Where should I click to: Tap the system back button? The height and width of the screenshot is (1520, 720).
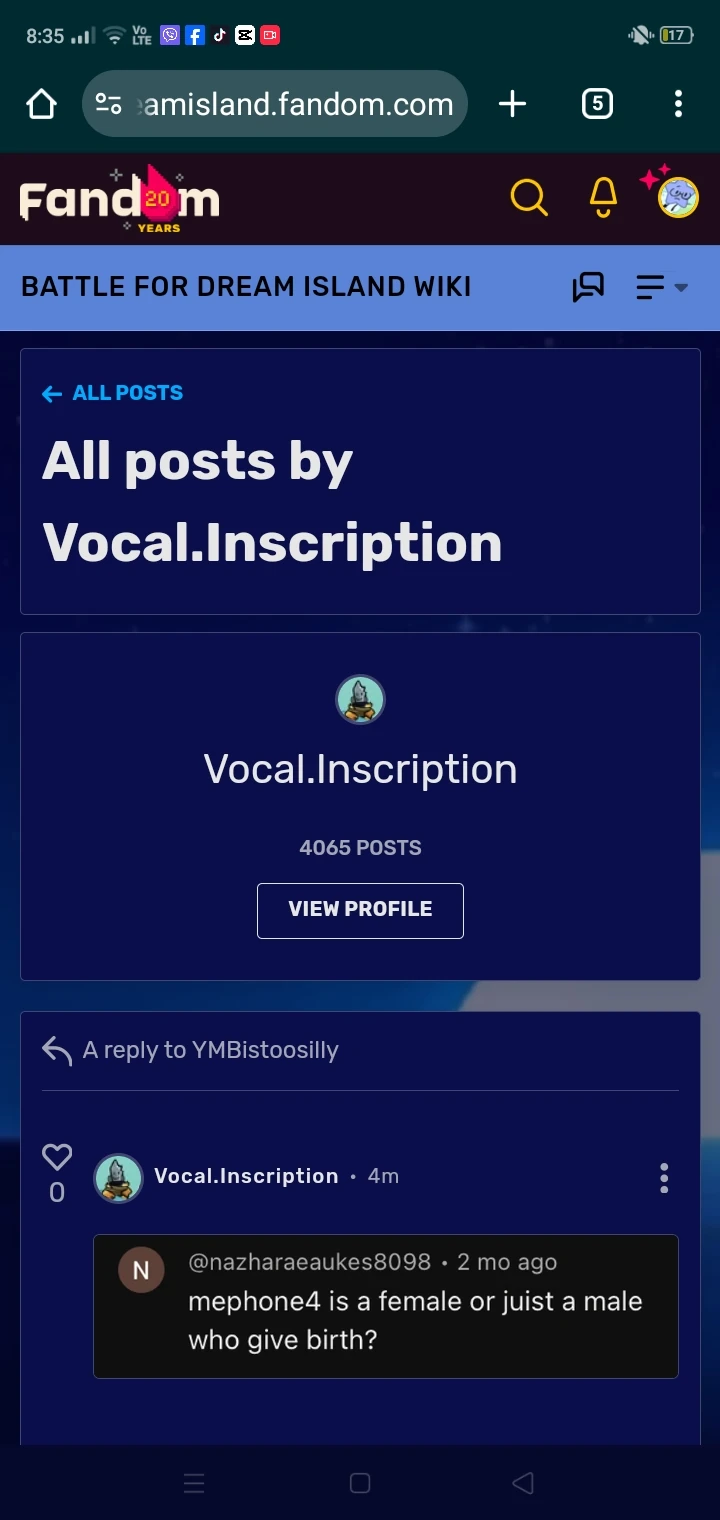(x=523, y=1483)
